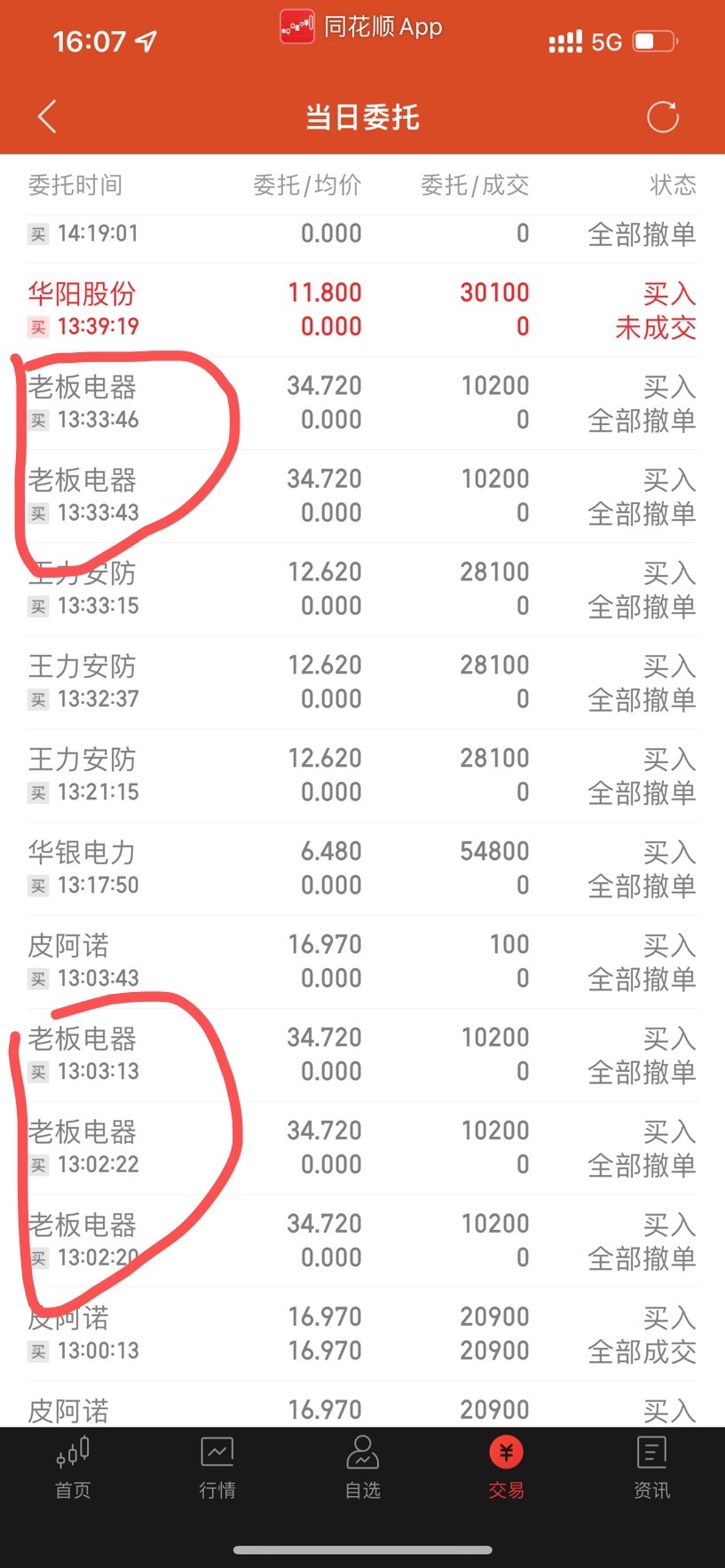
Task: Switch to 首页 tab
Action: (73, 1469)
